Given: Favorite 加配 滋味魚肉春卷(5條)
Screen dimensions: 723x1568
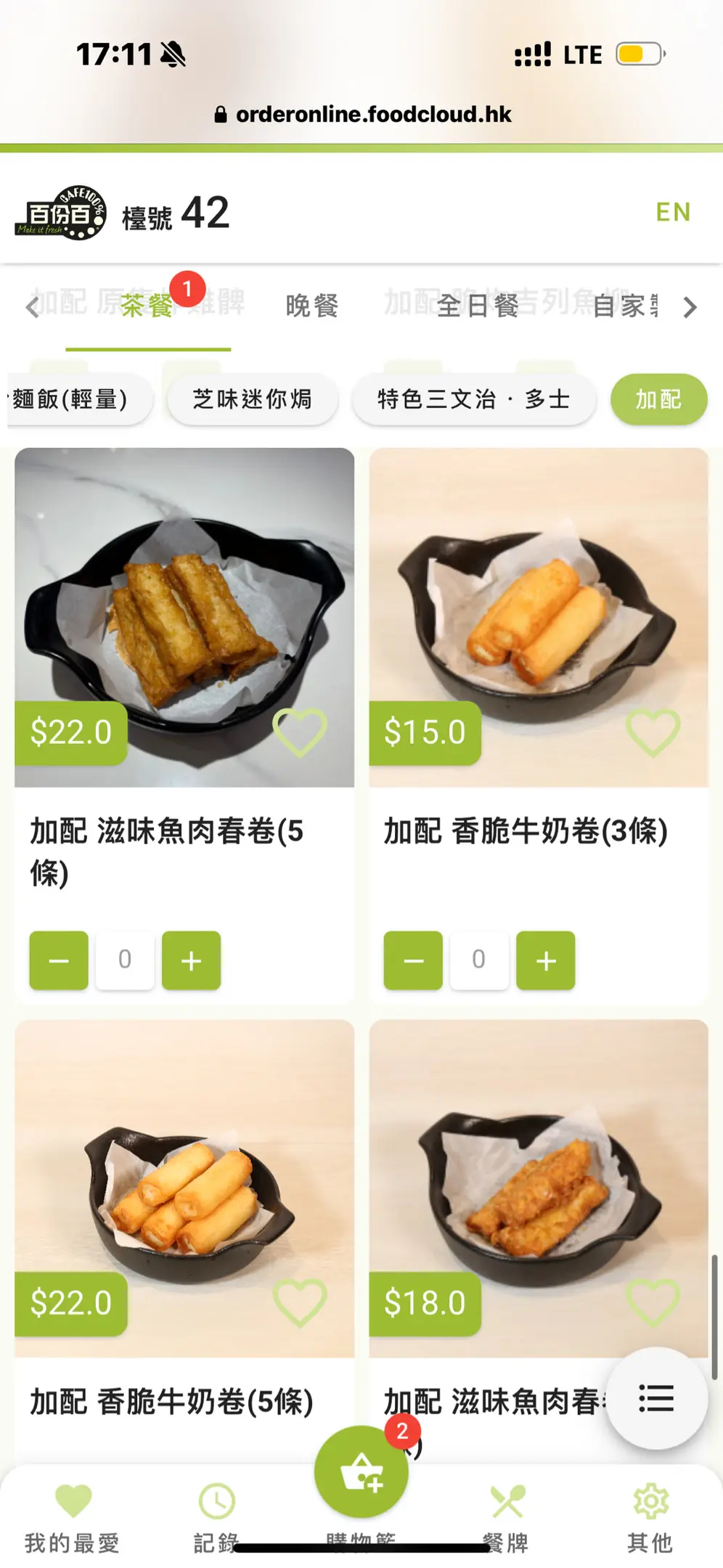Looking at the screenshot, I should point(299,732).
